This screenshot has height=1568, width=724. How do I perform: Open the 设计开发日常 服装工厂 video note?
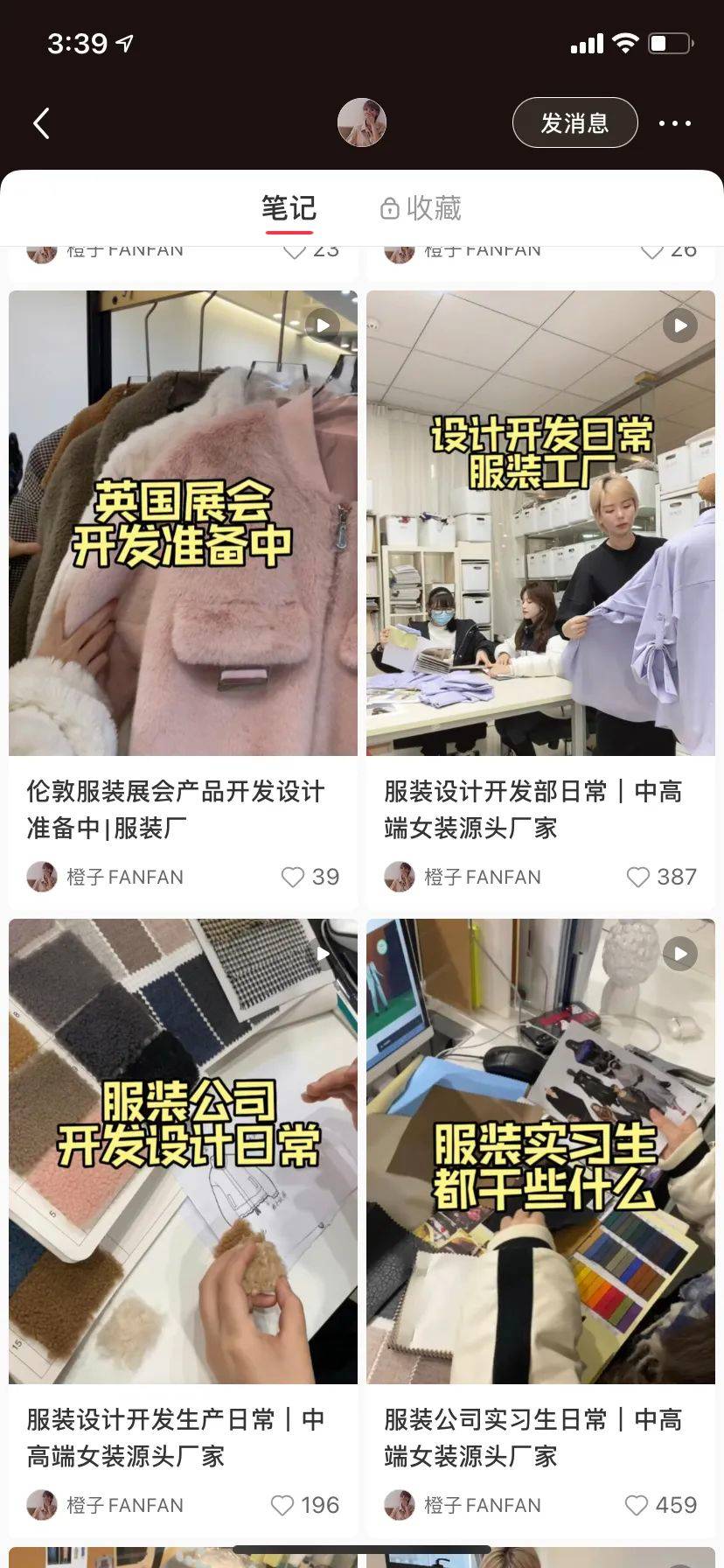[540, 523]
